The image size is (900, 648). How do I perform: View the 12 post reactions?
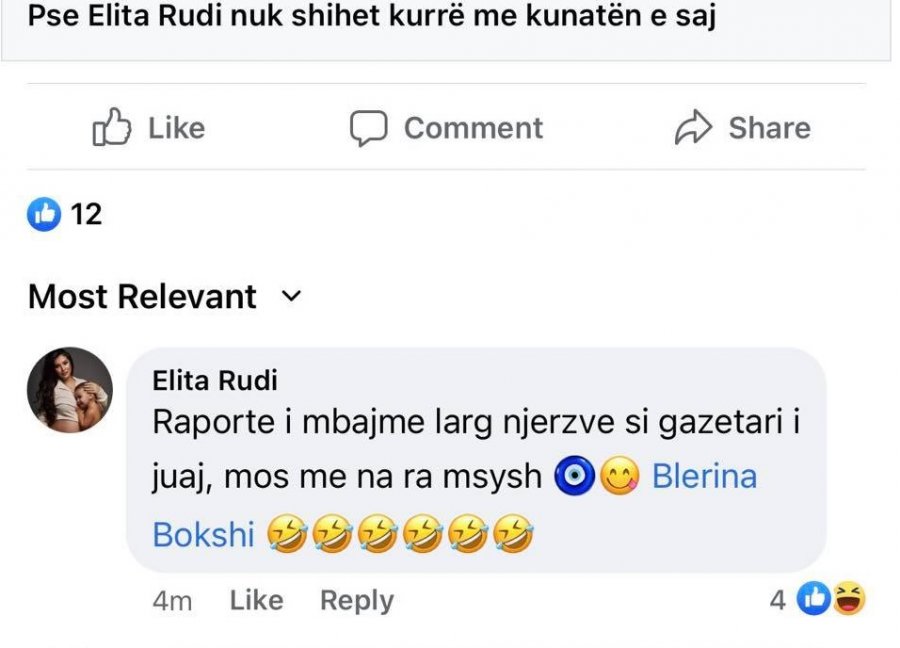(x=65, y=213)
